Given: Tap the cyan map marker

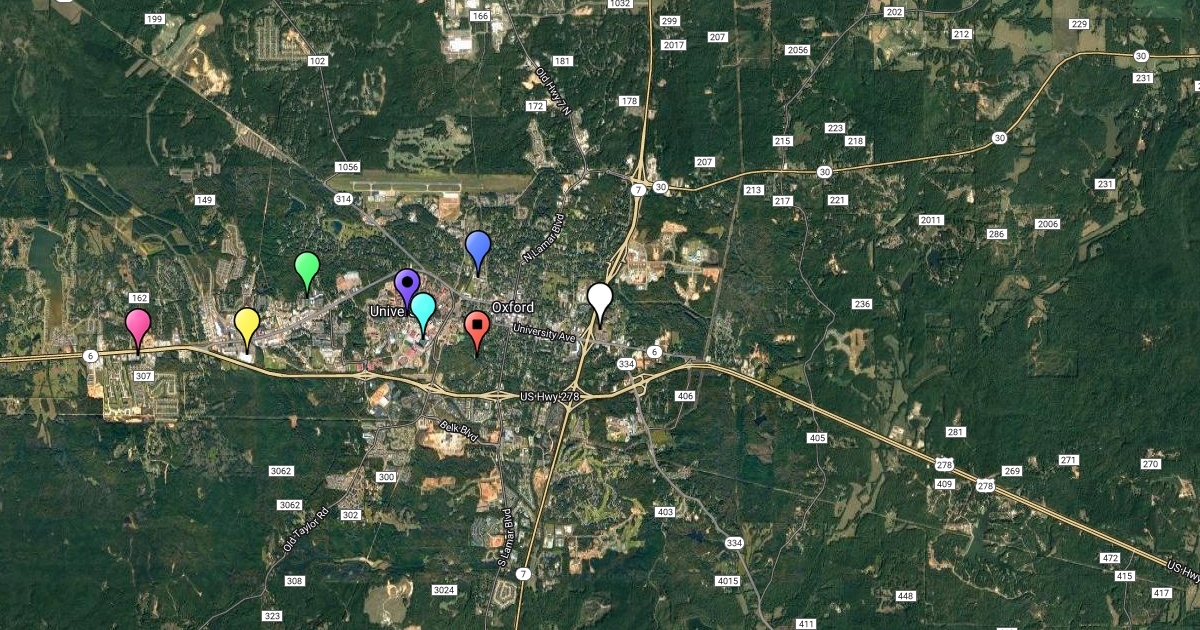Looking at the screenshot, I should 423,308.
